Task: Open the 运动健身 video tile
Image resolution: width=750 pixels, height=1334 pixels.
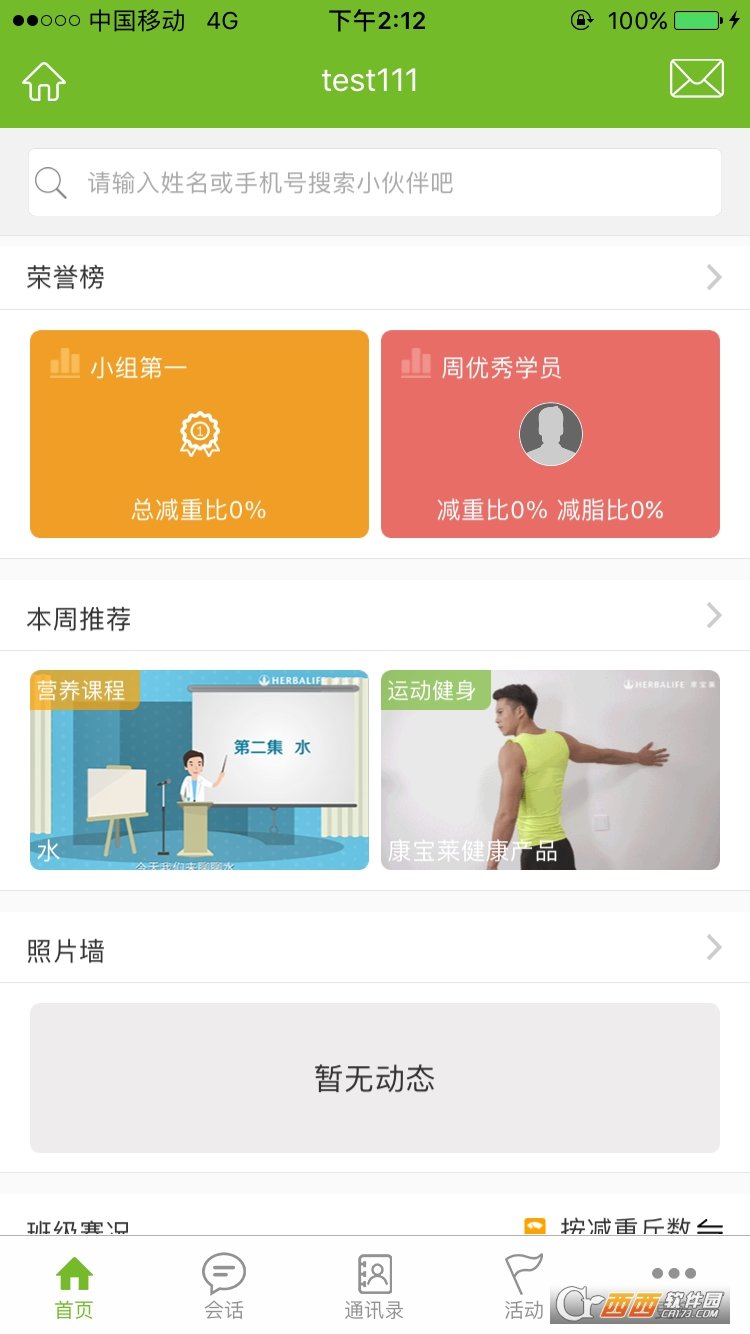Action: point(550,770)
